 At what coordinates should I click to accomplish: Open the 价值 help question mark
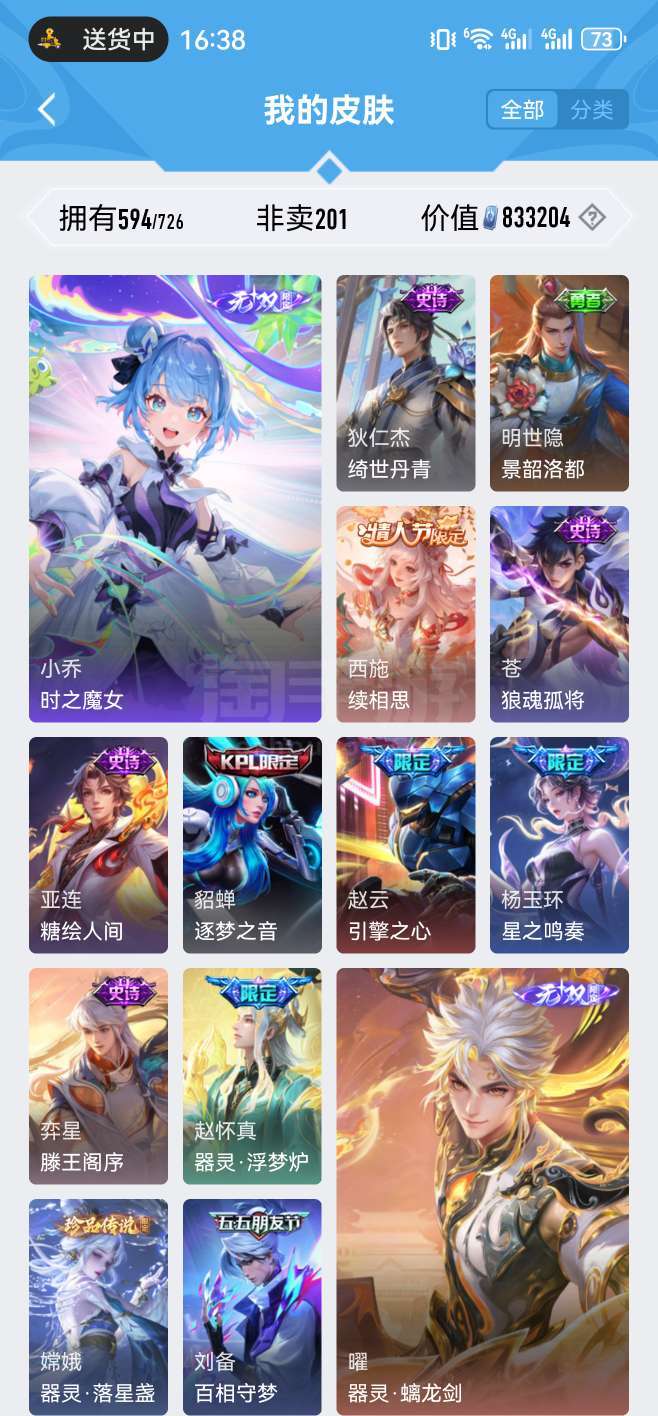click(592, 217)
